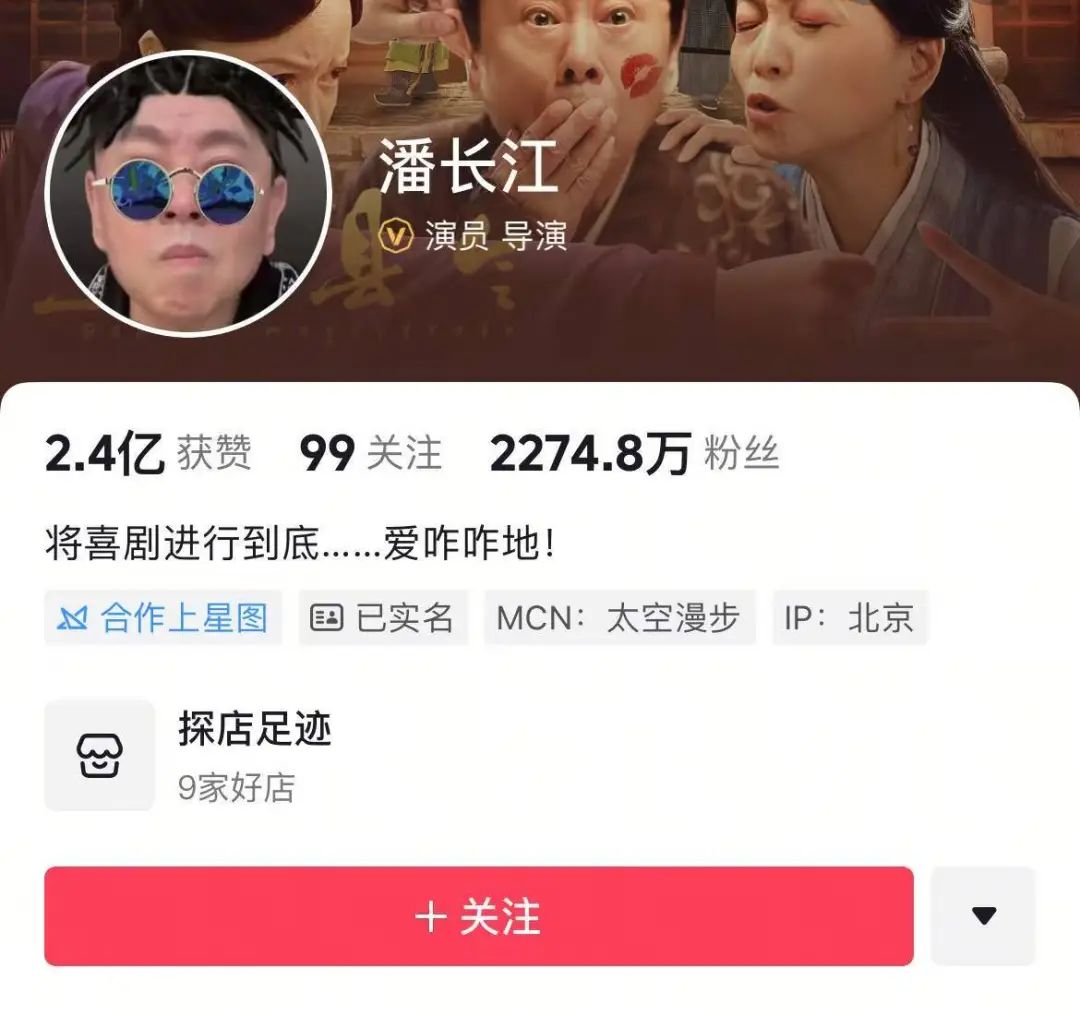
Task: Tap the MCN: 太空漫步 tag
Action: (x=619, y=618)
